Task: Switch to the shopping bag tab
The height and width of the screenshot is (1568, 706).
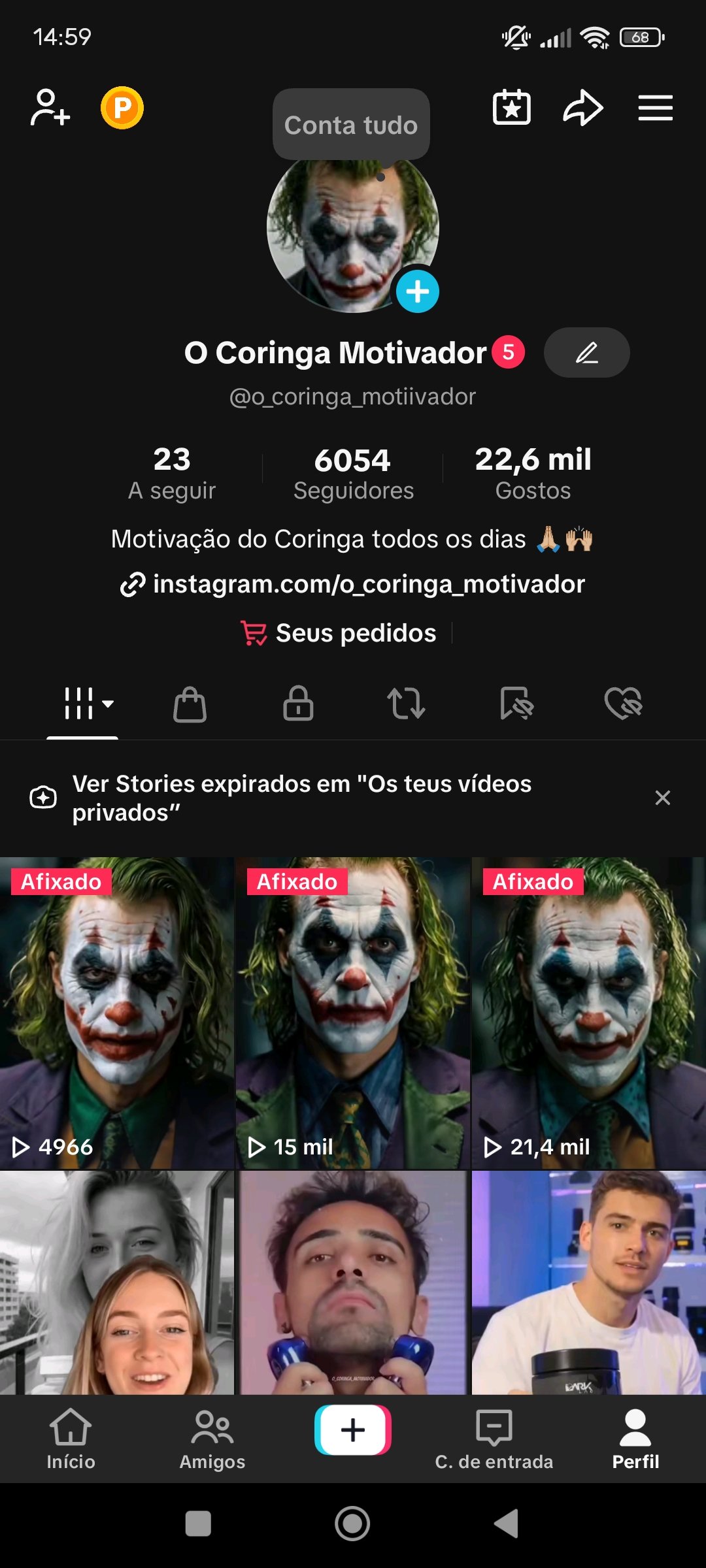Action: (x=190, y=704)
